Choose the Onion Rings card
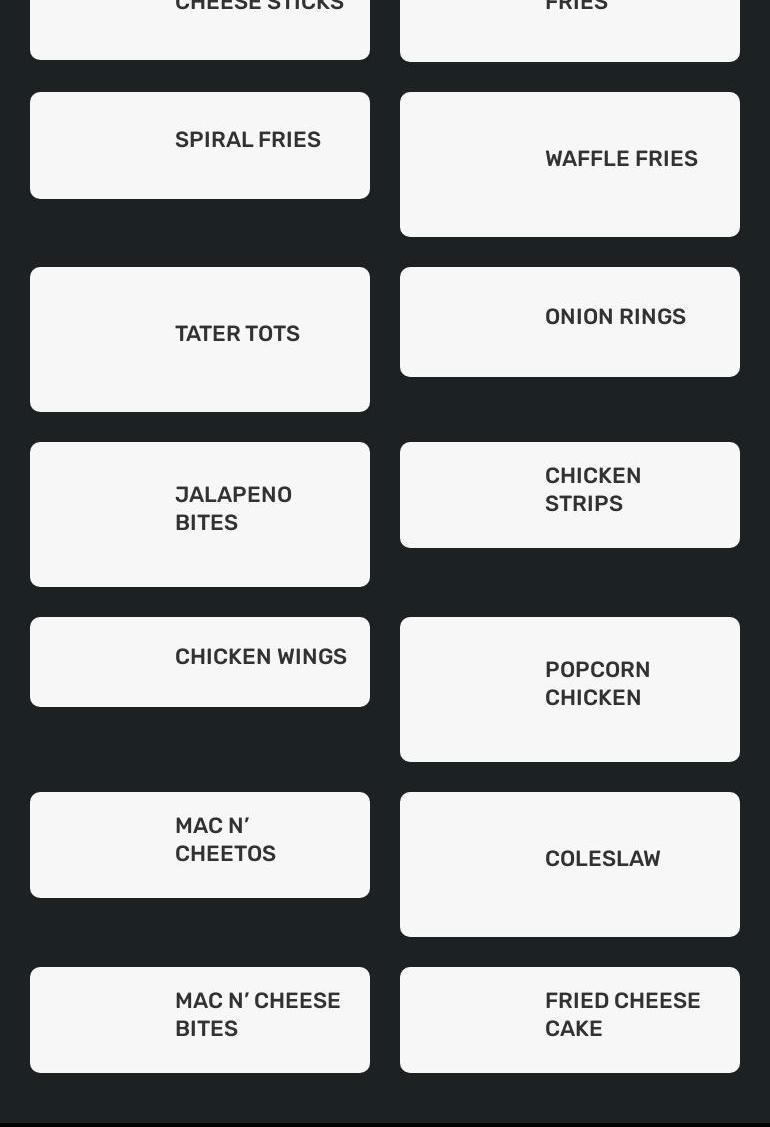This screenshot has width=770, height=1127. coord(570,321)
